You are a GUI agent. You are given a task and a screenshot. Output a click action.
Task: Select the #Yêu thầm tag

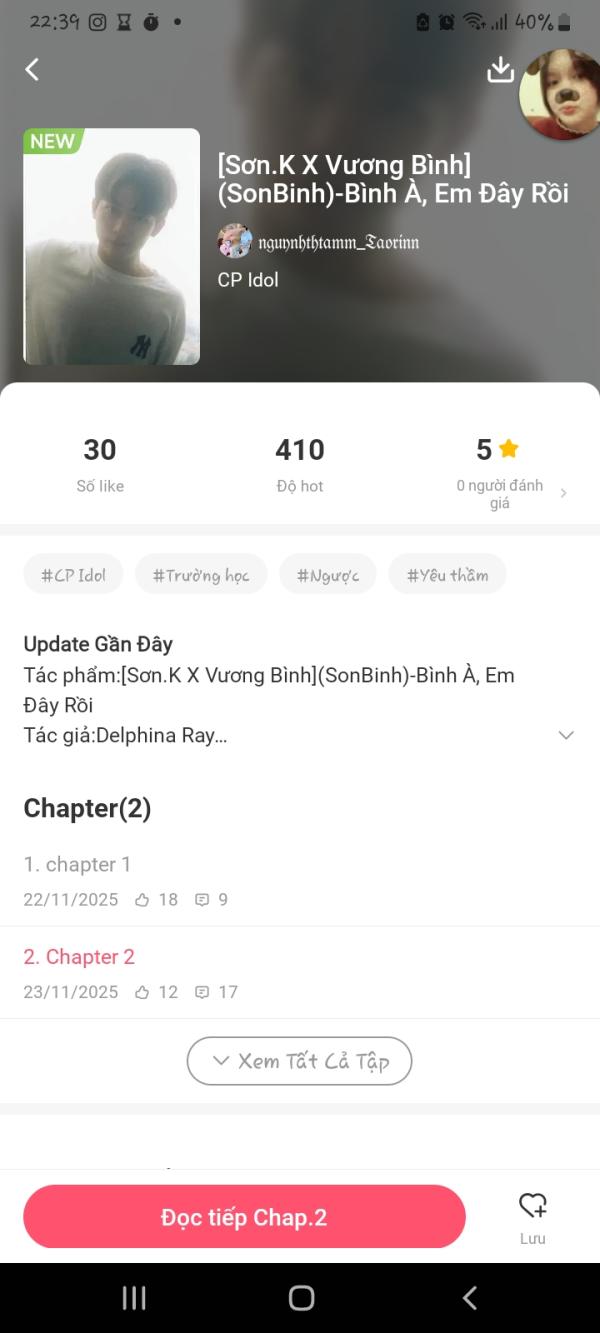[x=447, y=575]
